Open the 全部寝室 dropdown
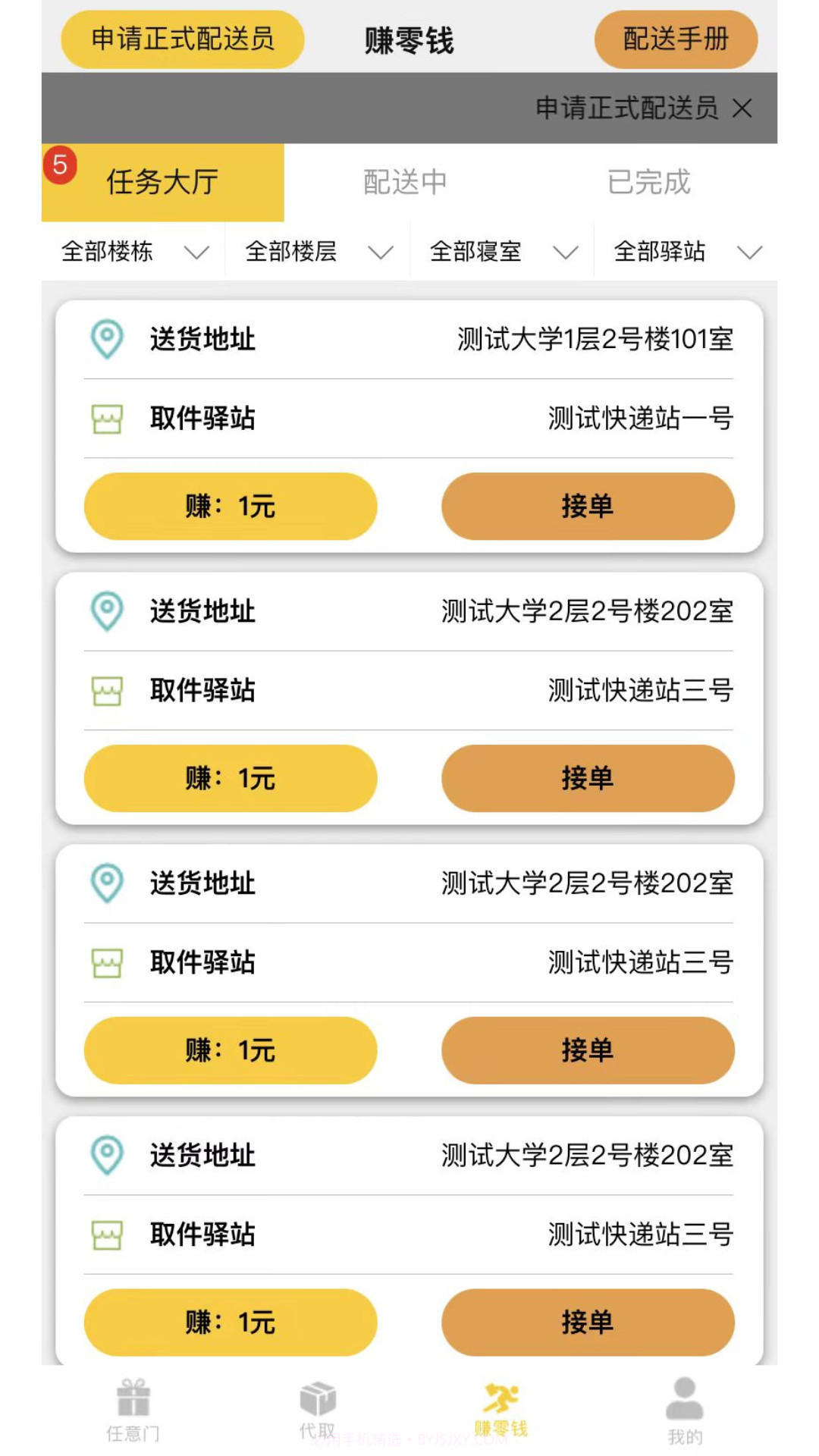Viewport: 819px width, 1456px height. pos(499,252)
